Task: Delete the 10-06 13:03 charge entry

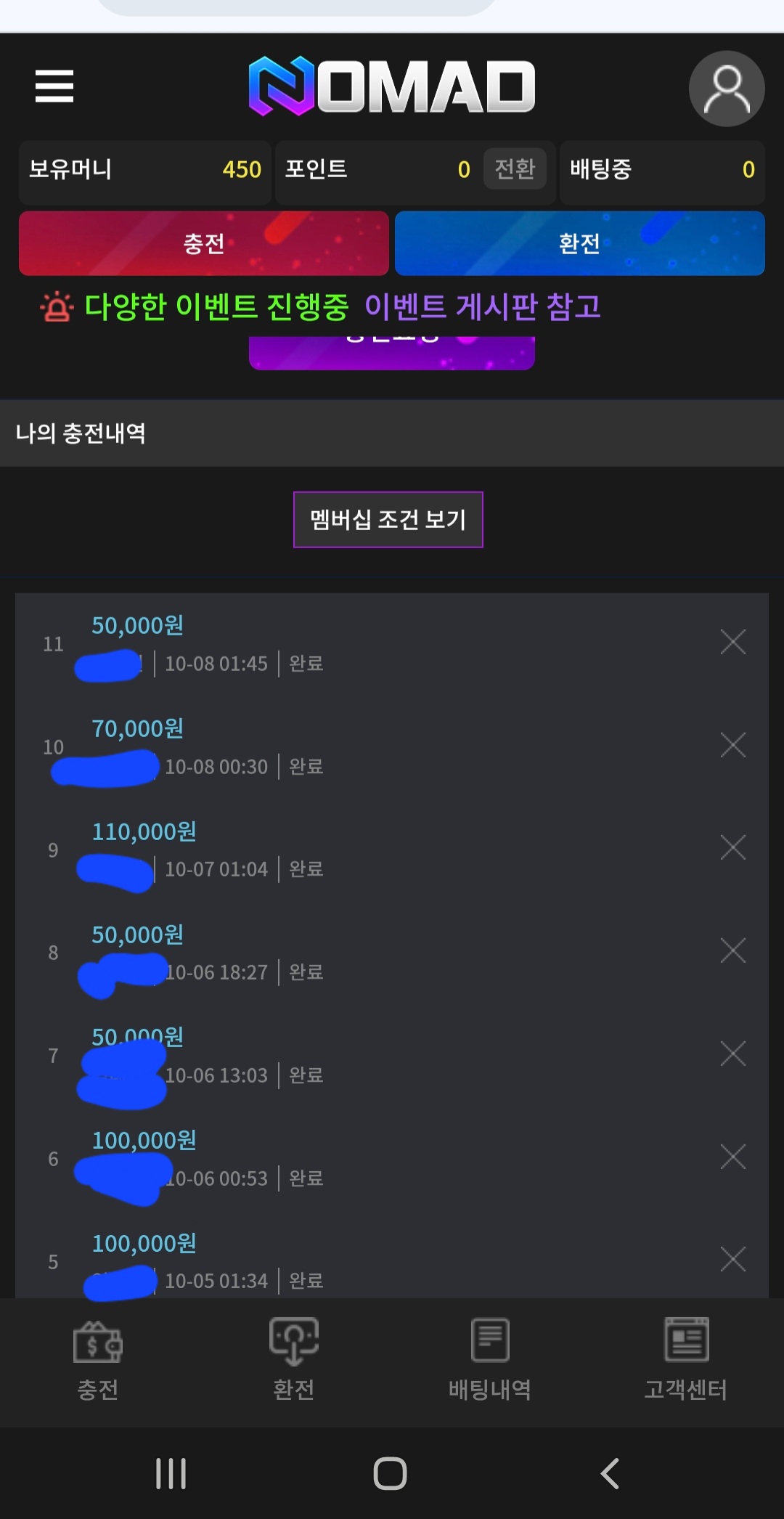Action: [x=732, y=1054]
